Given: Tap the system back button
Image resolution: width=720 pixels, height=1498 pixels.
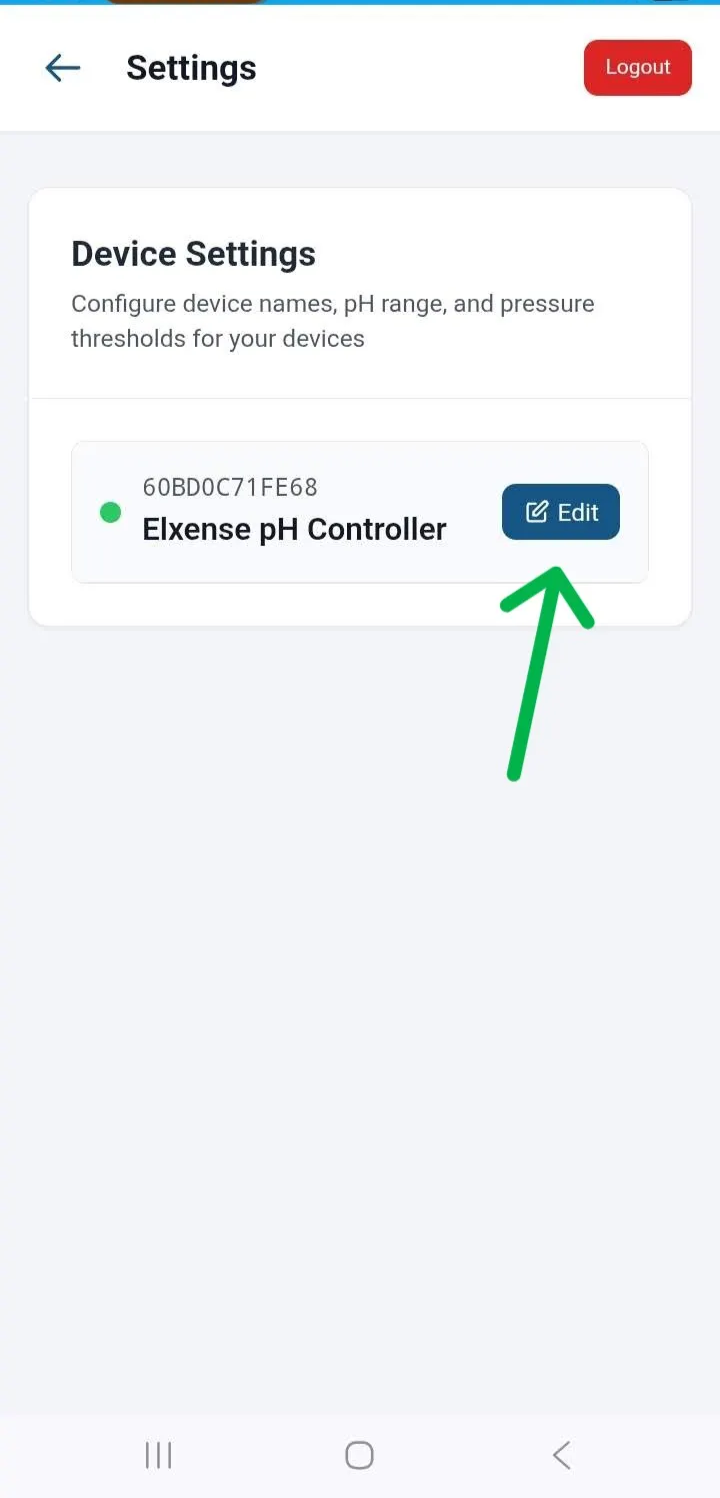Looking at the screenshot, I should point(561,1455).
